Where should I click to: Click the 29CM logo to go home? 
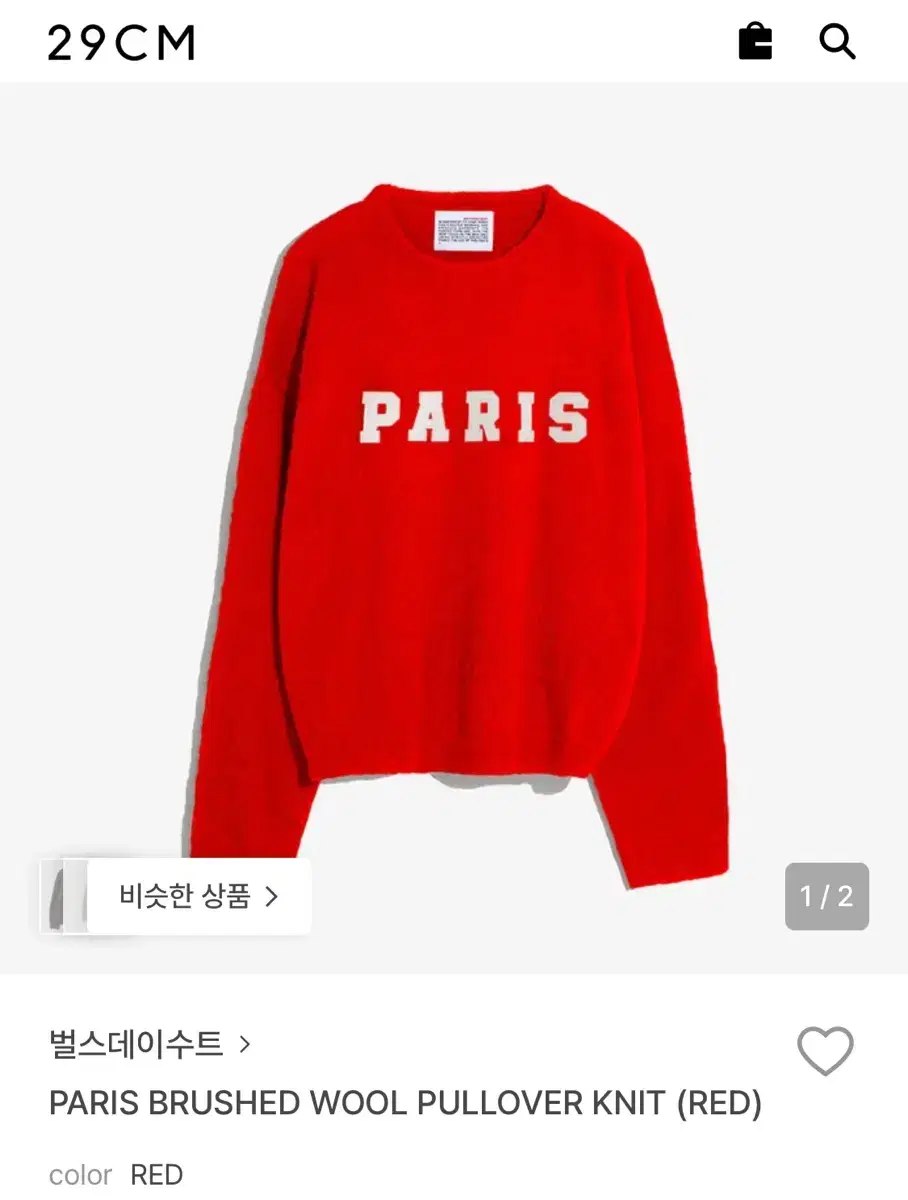point(119,42)
